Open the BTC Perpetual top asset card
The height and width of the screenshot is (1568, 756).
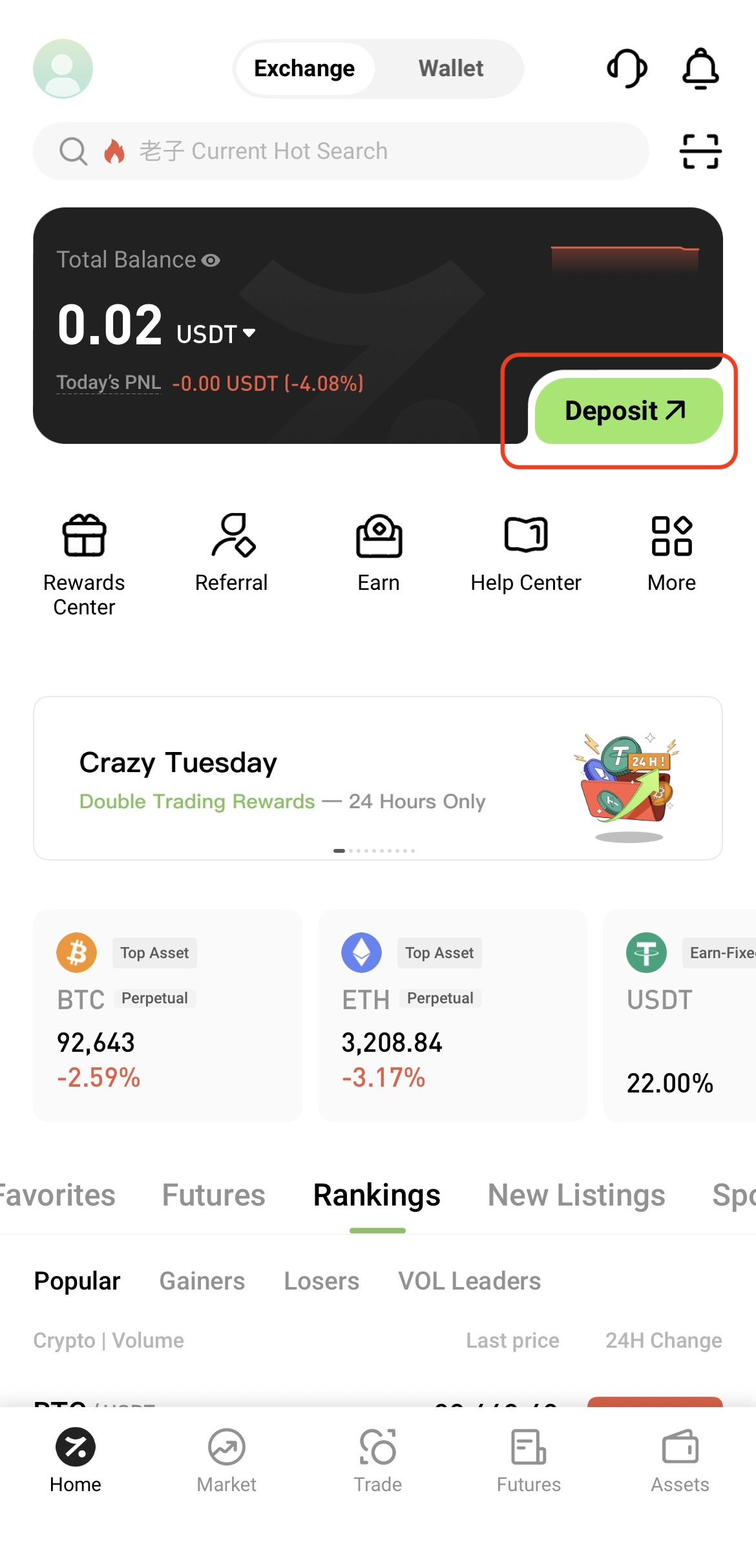tap(167, 1015)
